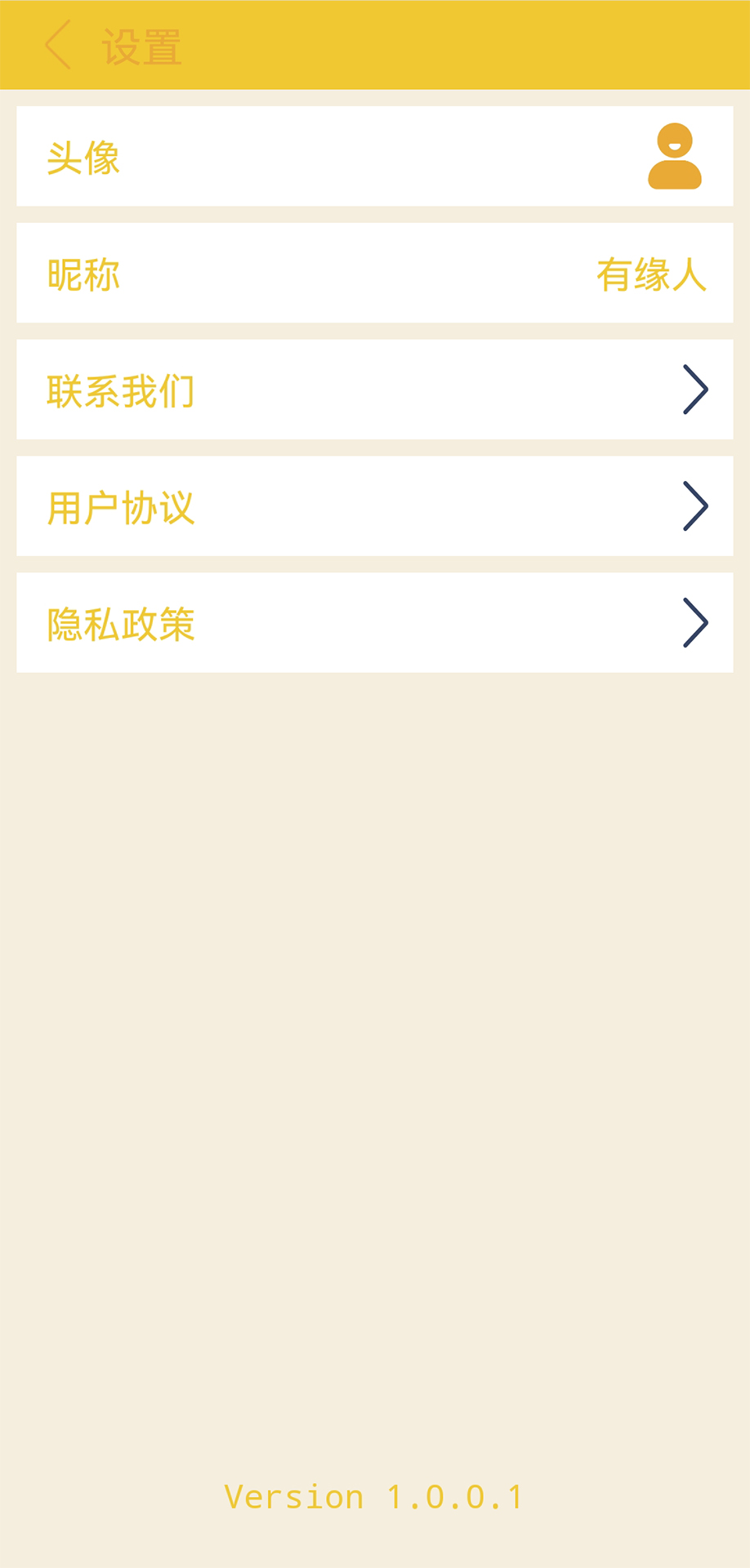Viewport: 750px width, 1568px height.
Task: Tap the avatar placeholder to change photo
Action: tap(675, 157)
